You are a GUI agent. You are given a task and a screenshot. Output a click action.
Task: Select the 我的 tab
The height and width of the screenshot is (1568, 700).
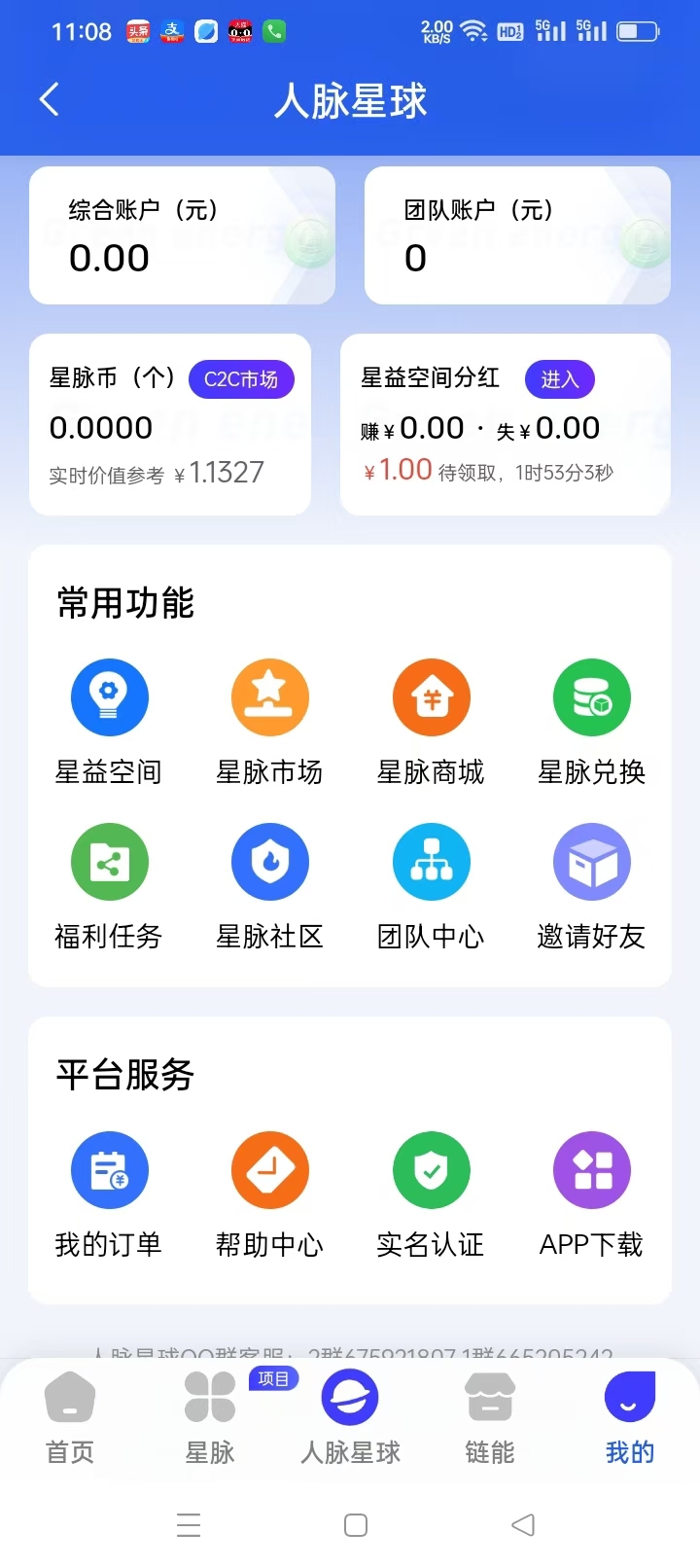[630, 1418]
